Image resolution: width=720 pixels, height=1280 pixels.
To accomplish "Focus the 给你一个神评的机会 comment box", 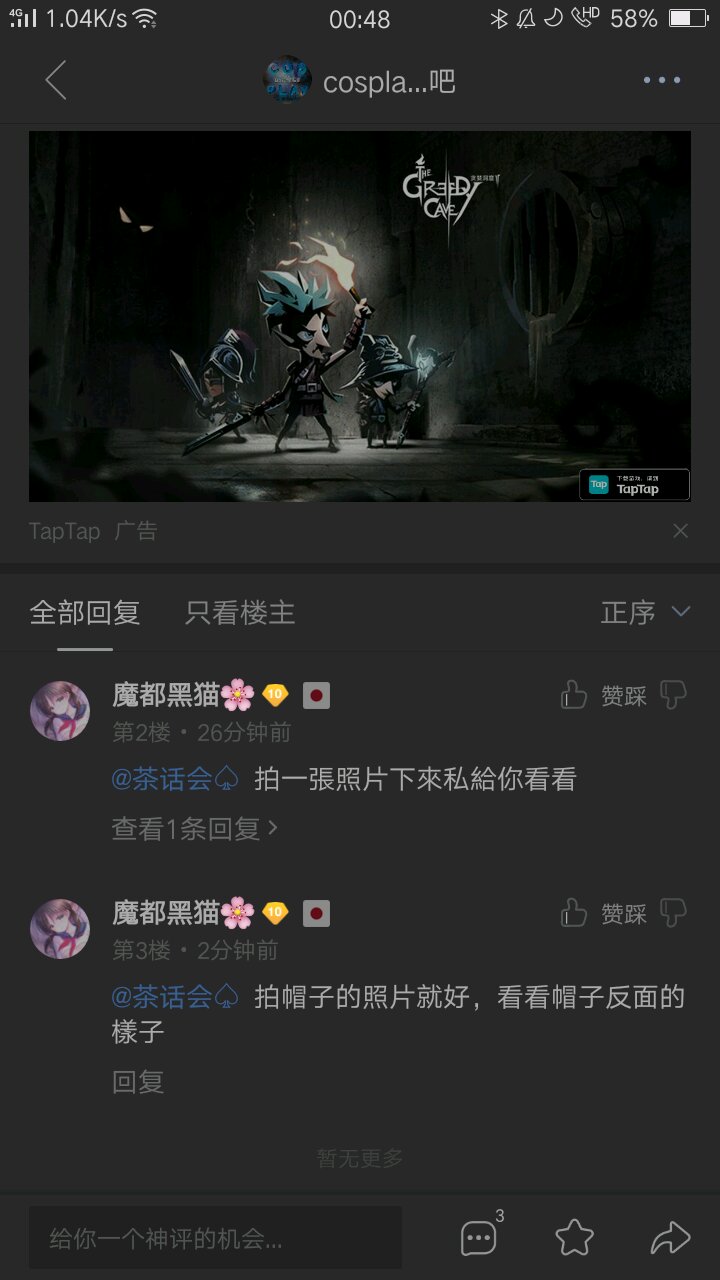I will coord(215,1238).
